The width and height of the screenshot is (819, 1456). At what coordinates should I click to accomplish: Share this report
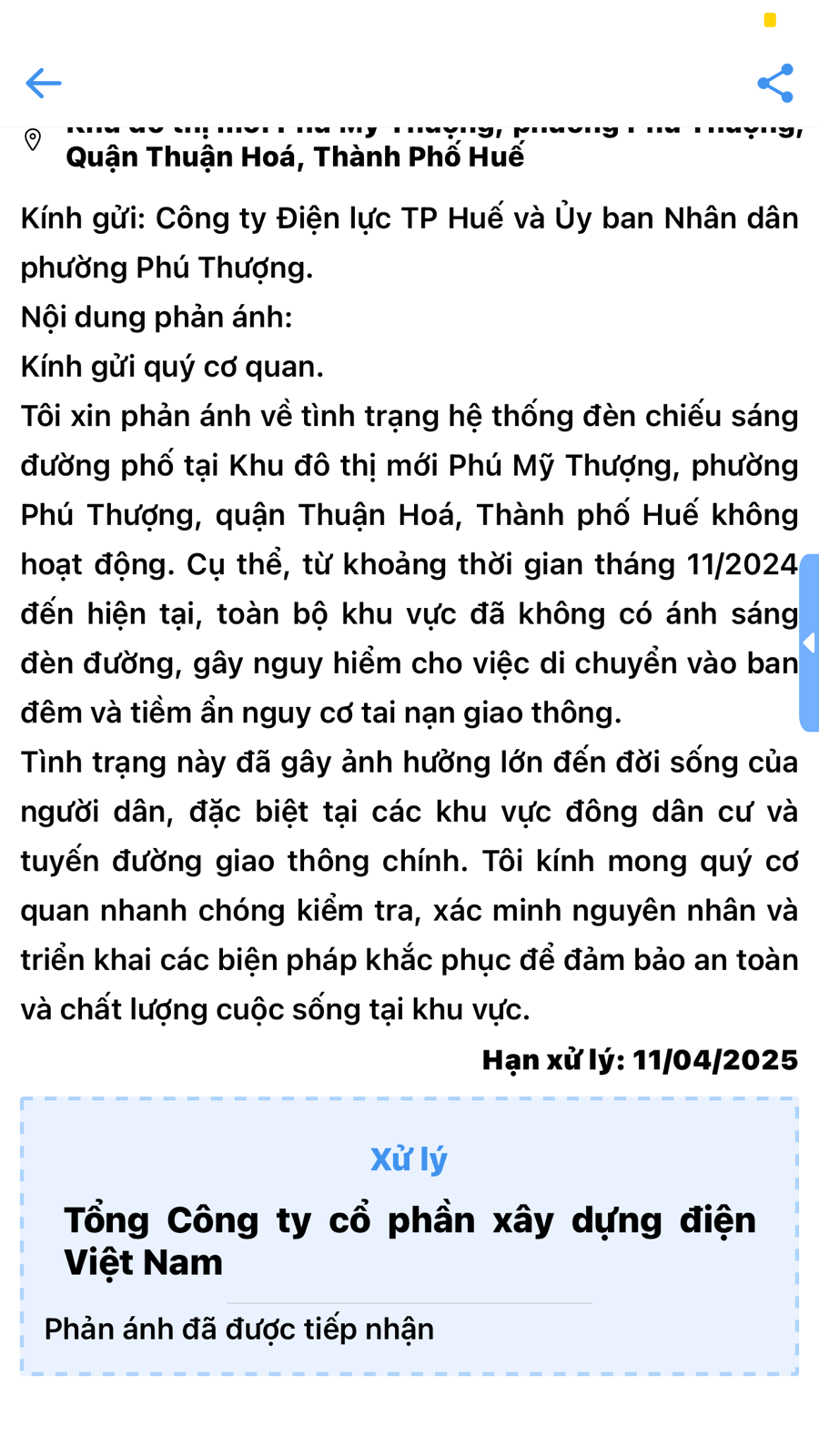click(775, 83)
